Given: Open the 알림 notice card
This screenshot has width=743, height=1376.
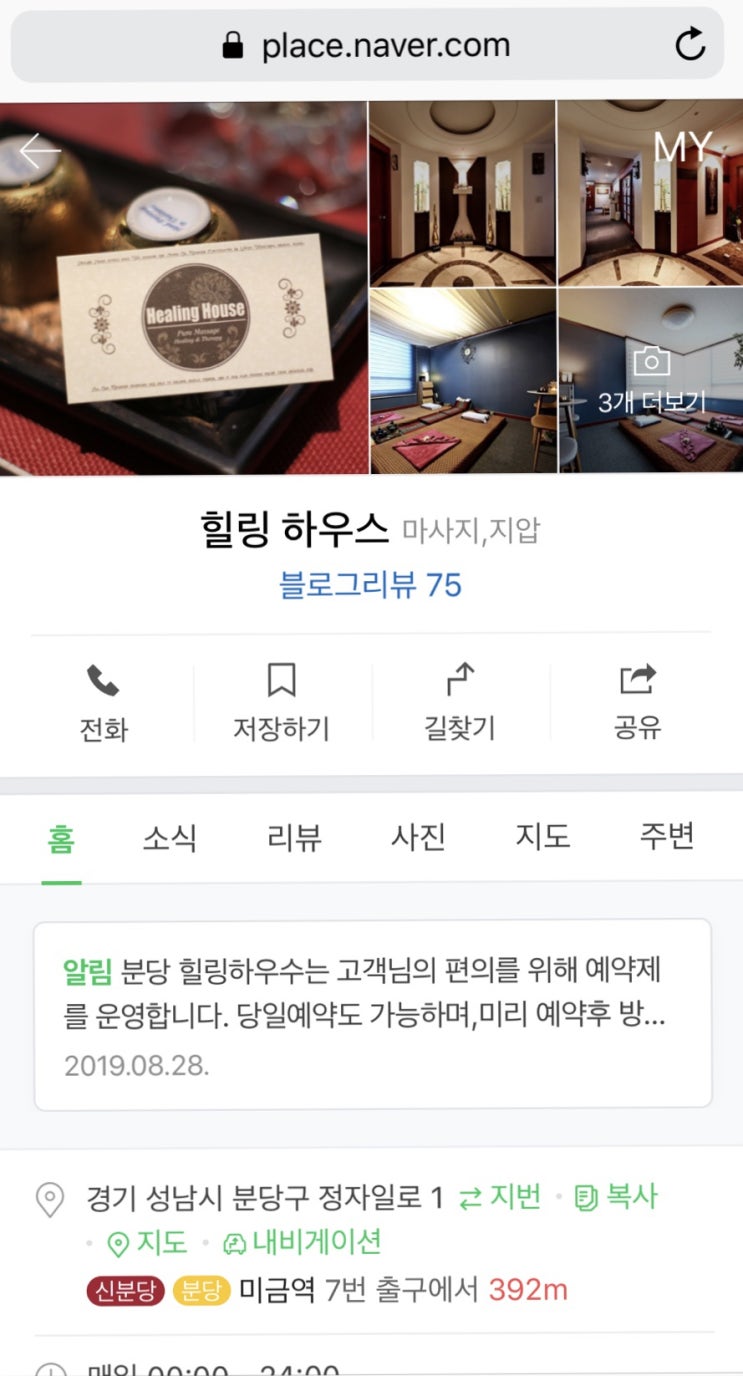Looking at the screenshot, I should 372,1014.
